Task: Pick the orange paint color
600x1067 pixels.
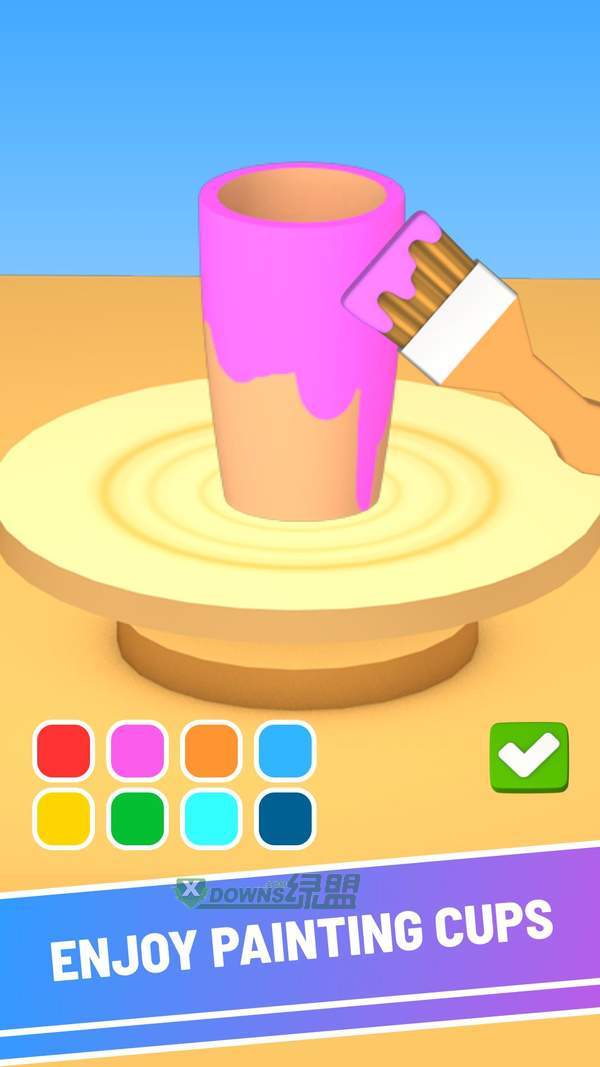Action: point(211,750)
